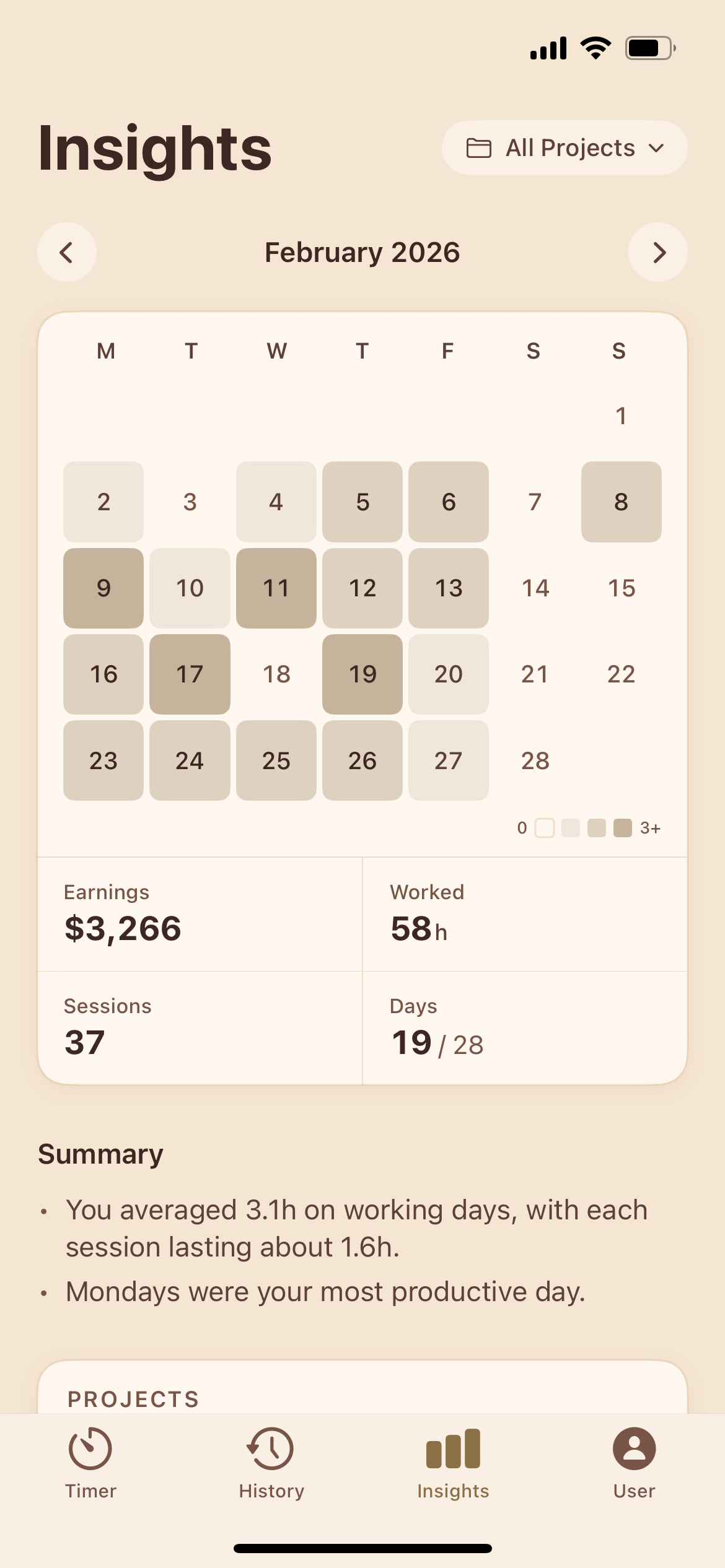Select the Timer clock icon
This screenshot has width=725, height=1568.
point(90,1449)
